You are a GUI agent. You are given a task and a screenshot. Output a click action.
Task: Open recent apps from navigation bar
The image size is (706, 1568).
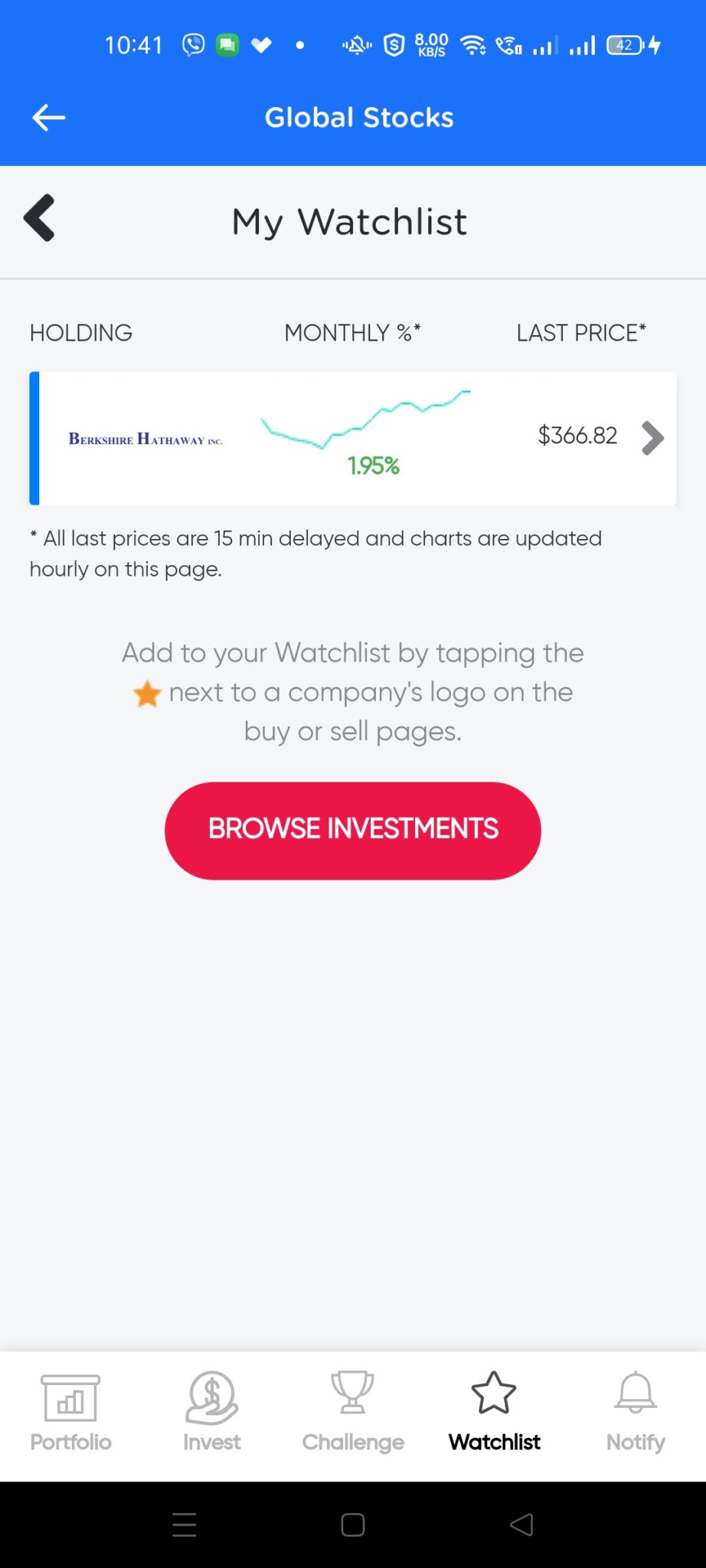[x=185, y=1525]
